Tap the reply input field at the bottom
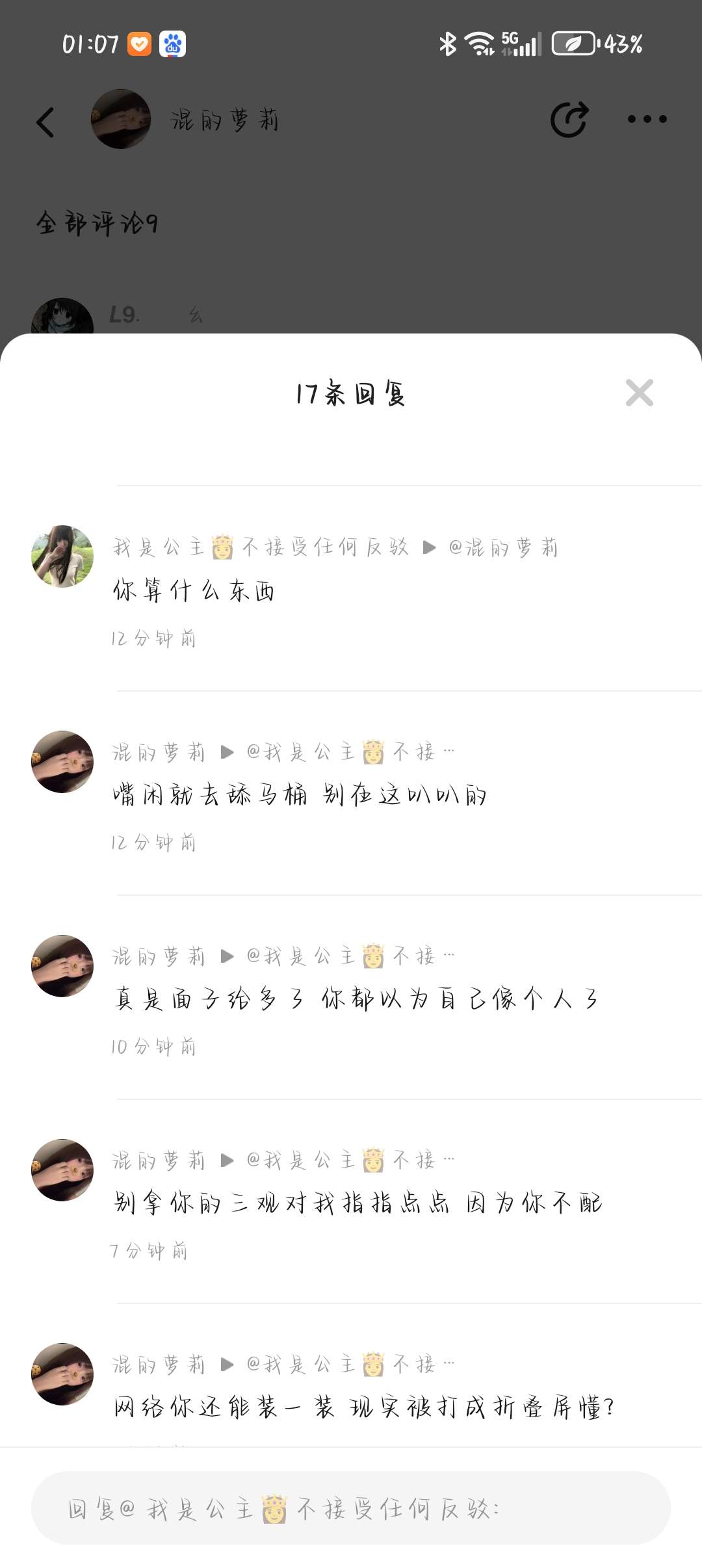Viewport: 702px width, 1568px height. 351,1508
